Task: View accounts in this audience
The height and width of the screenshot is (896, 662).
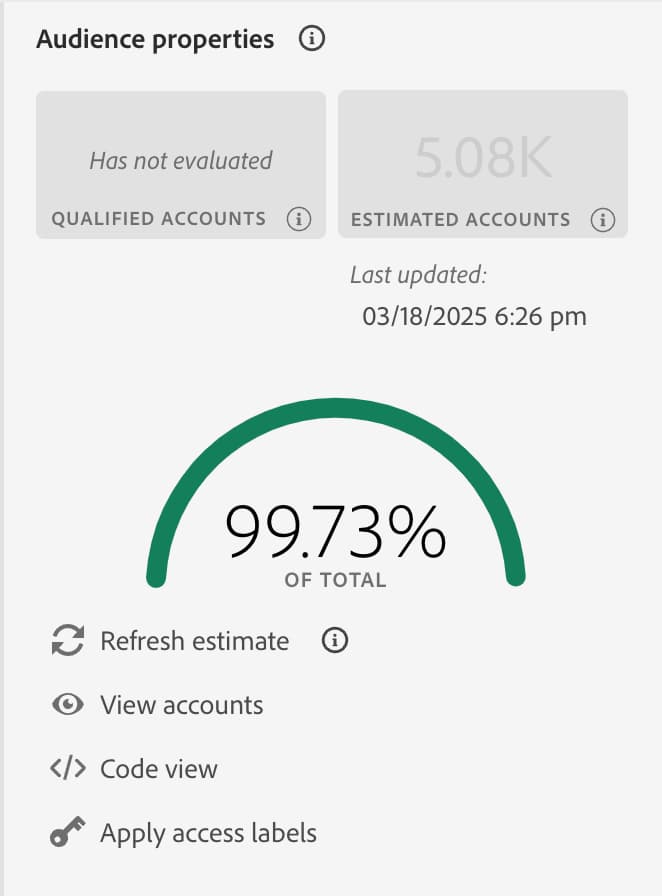Action: pyautogui.click(x=181, y=705)
